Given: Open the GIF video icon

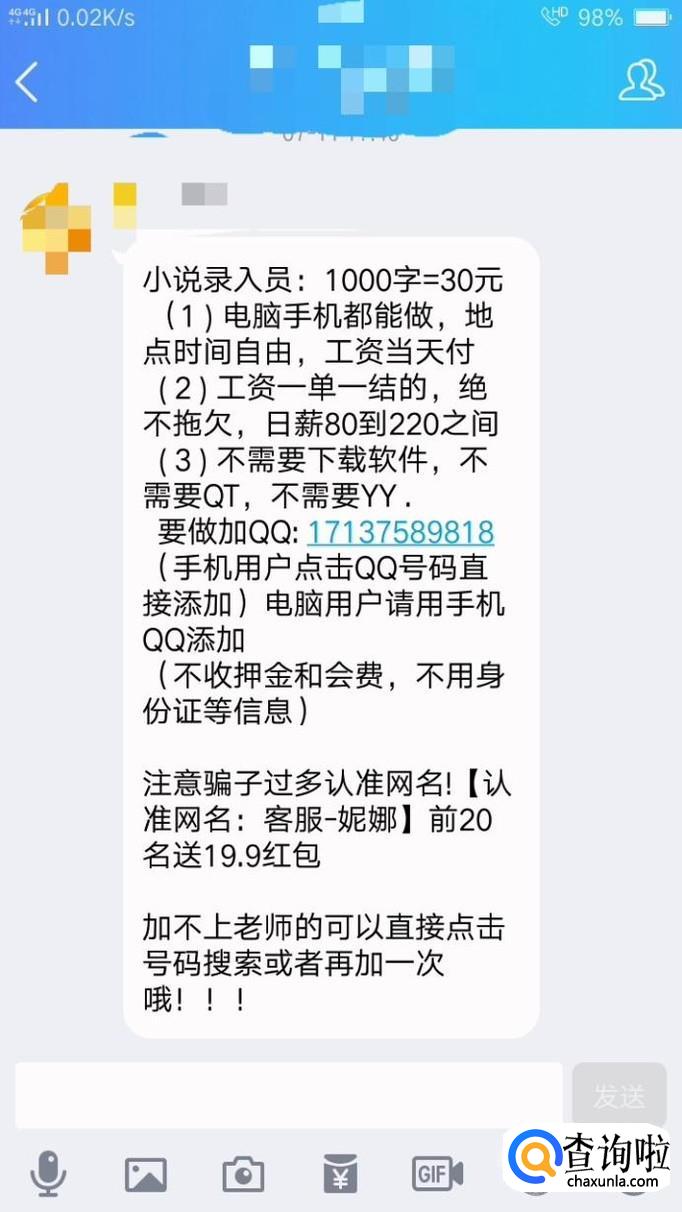Looking at the screenshot, I should point(437,1173).
